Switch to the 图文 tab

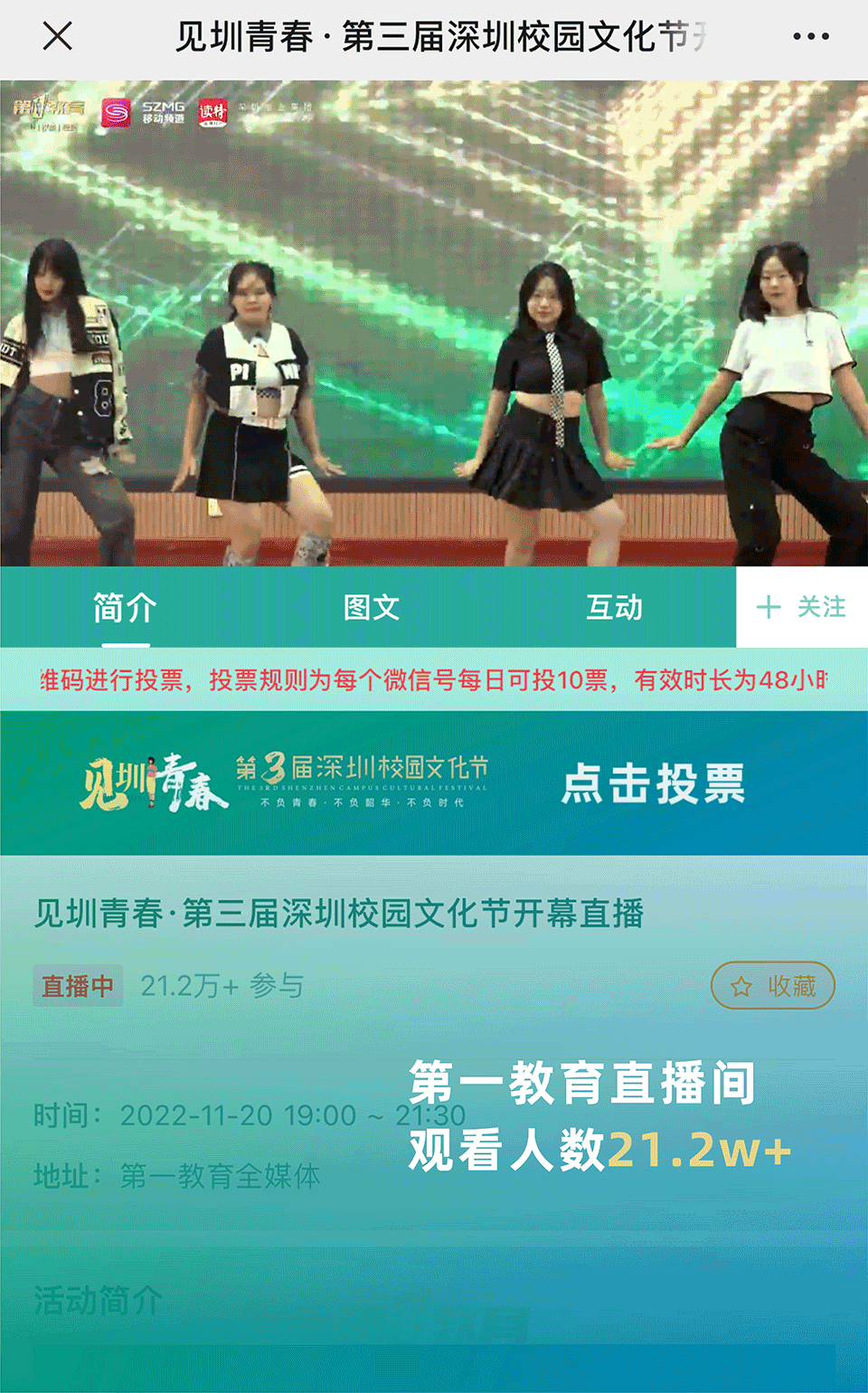[371, 608]
